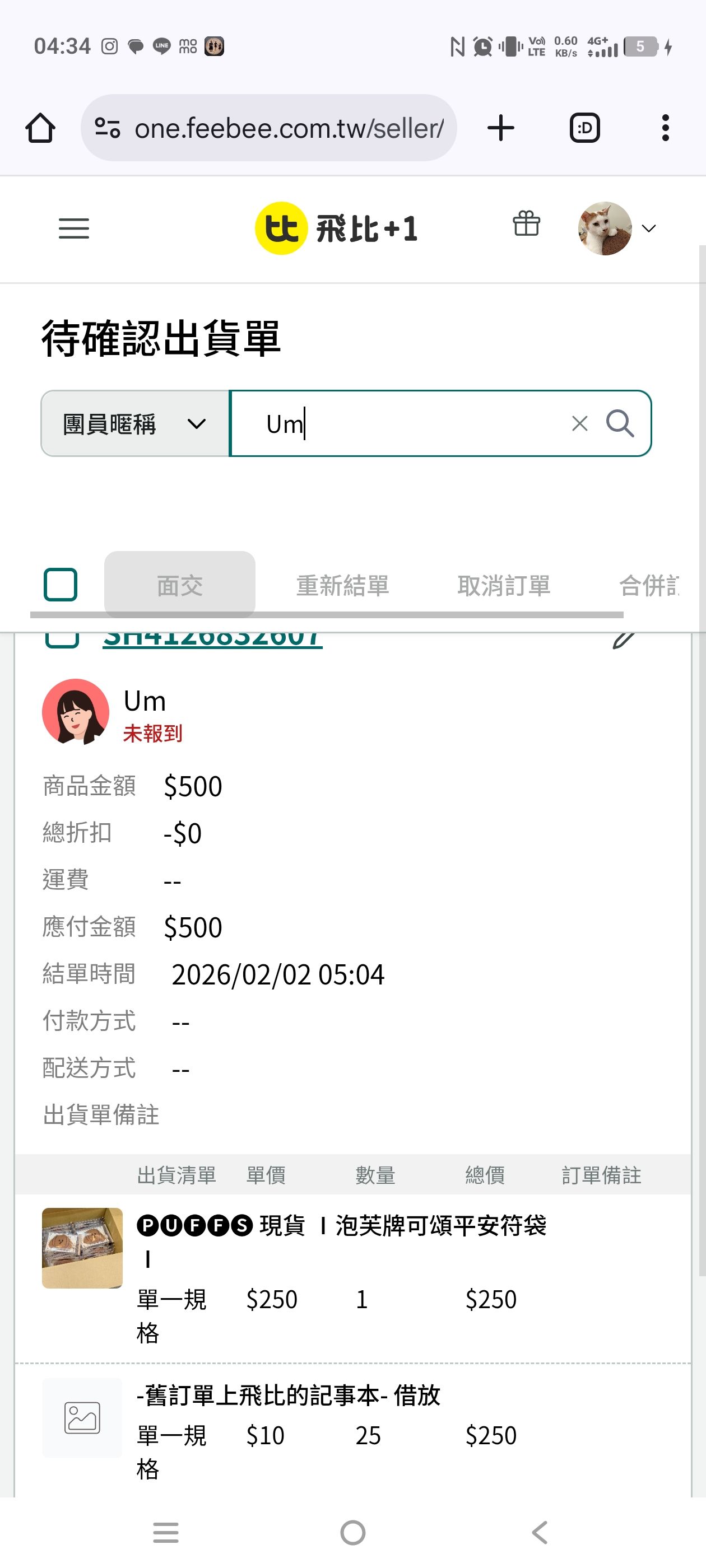The image size is (706, 1568).
Task: Tick the select-all checkbox
Action: tap(61, 584)
